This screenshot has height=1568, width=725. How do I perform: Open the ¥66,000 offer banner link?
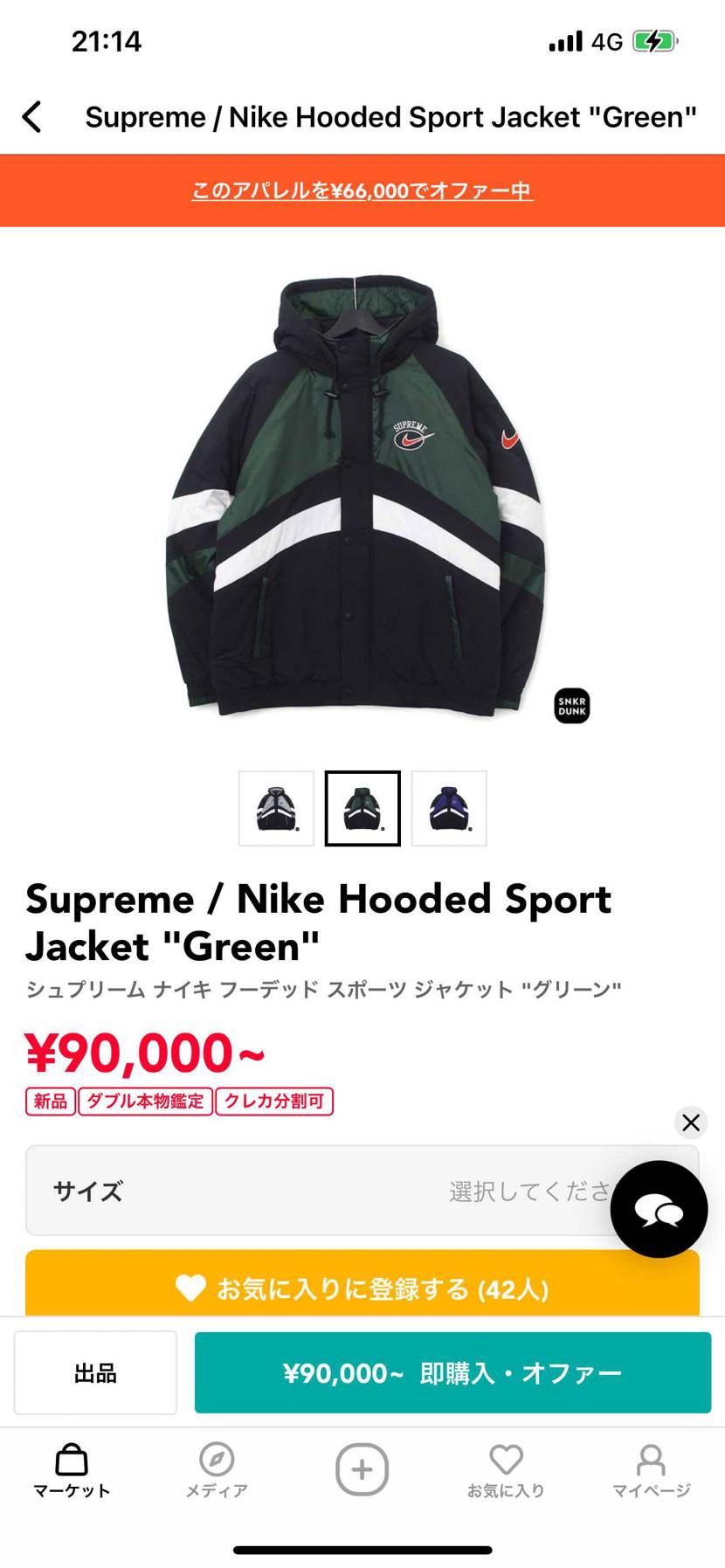[362, 190]
